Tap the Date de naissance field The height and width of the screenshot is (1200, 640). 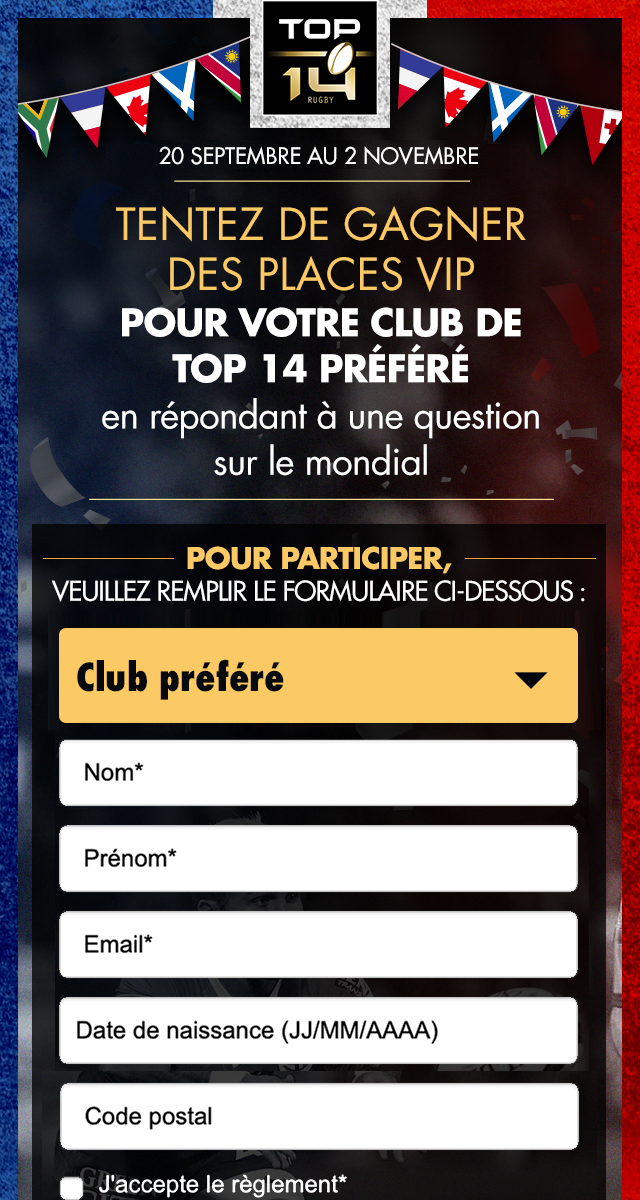(318, 1031)
